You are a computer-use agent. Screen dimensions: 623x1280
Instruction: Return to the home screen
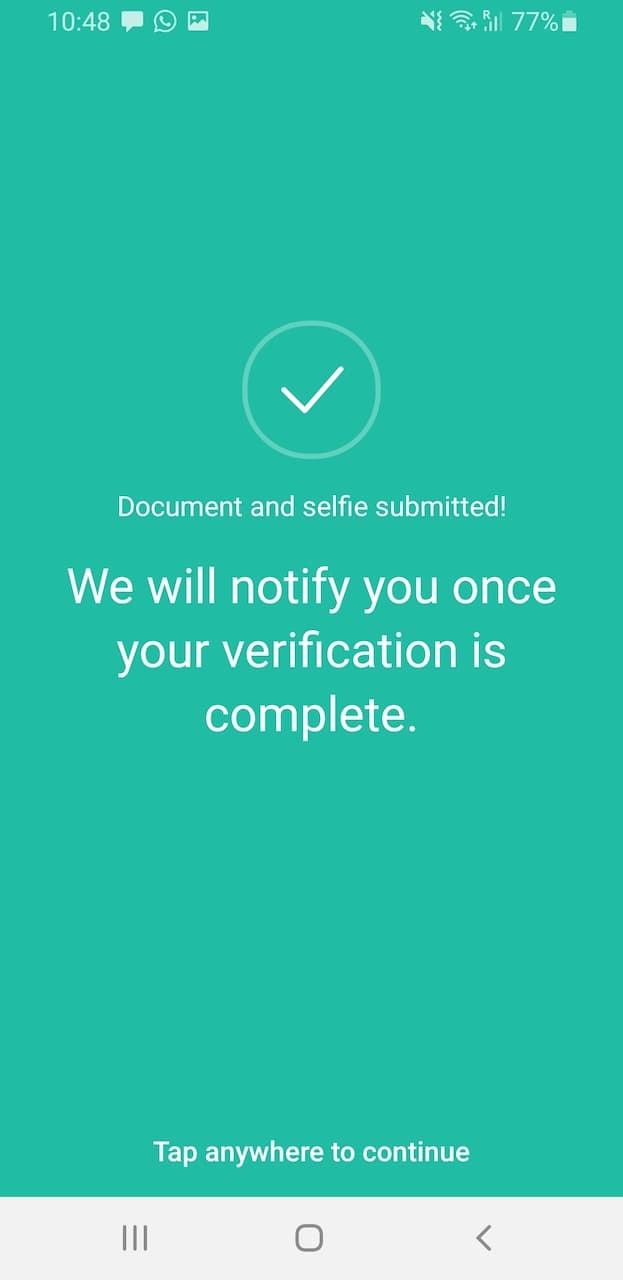(x=310, y=1238)
